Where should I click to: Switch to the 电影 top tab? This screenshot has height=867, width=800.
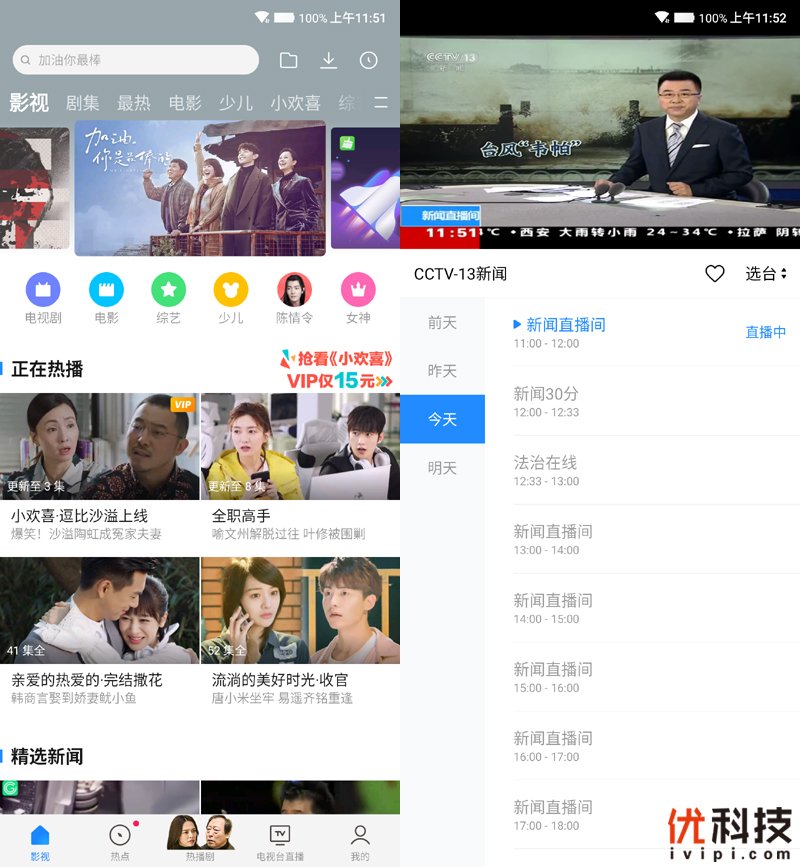pos(185,103)
